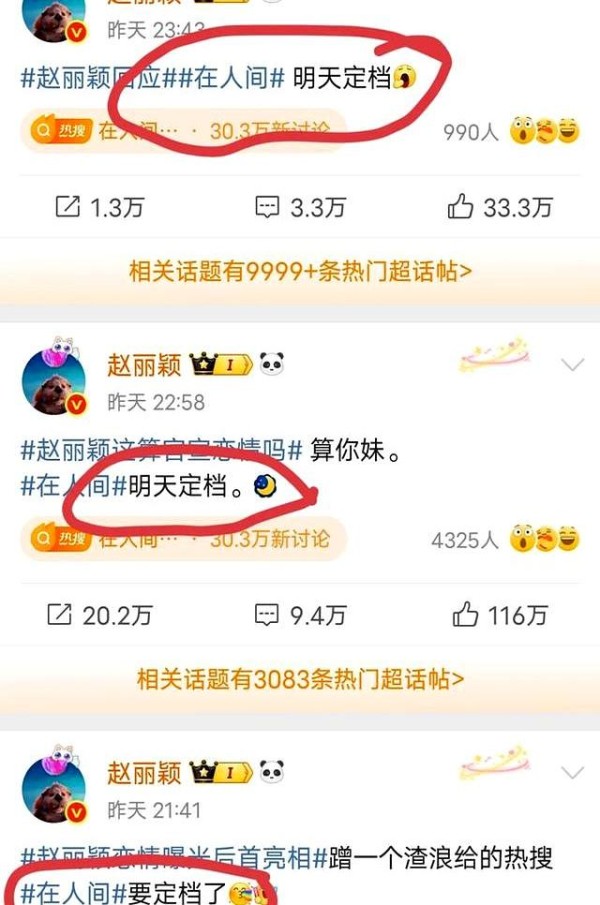Repost the post with 20.2万 reposts

click(x=98, y=615)
